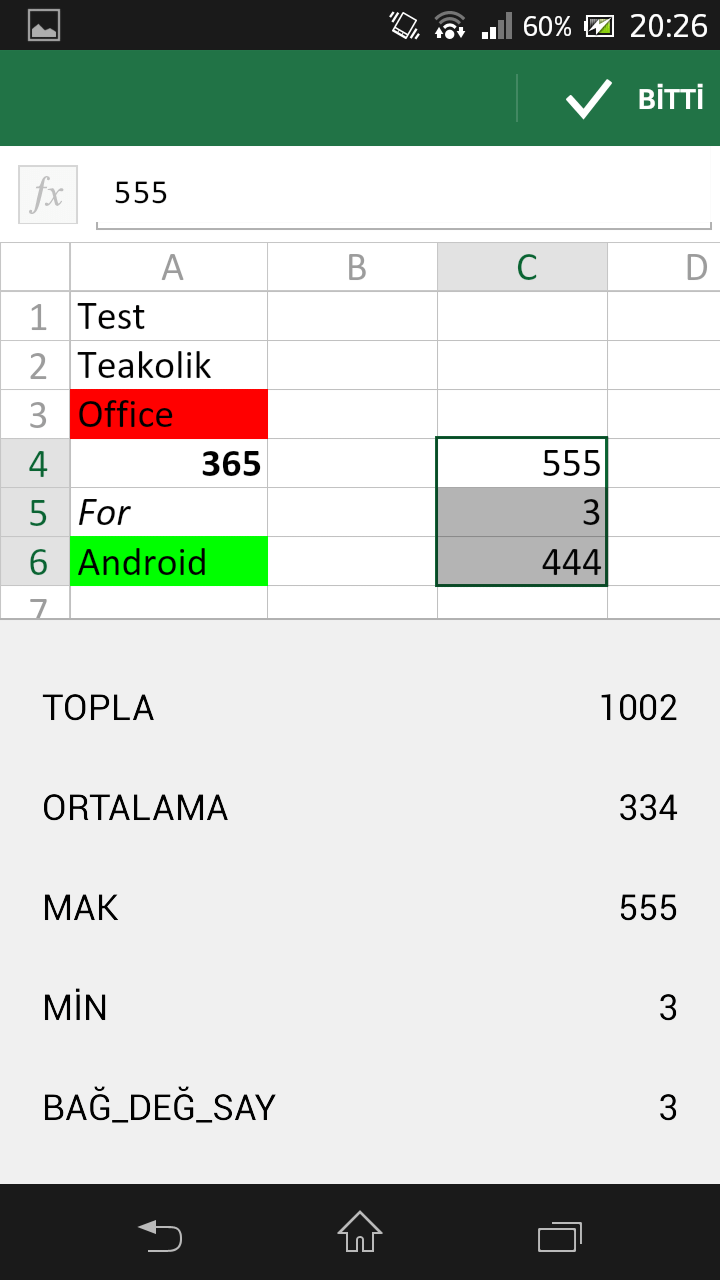Insert the BAĞ_DEĞ_SAY function
Screen dimensions: 720x1280
360,1108
